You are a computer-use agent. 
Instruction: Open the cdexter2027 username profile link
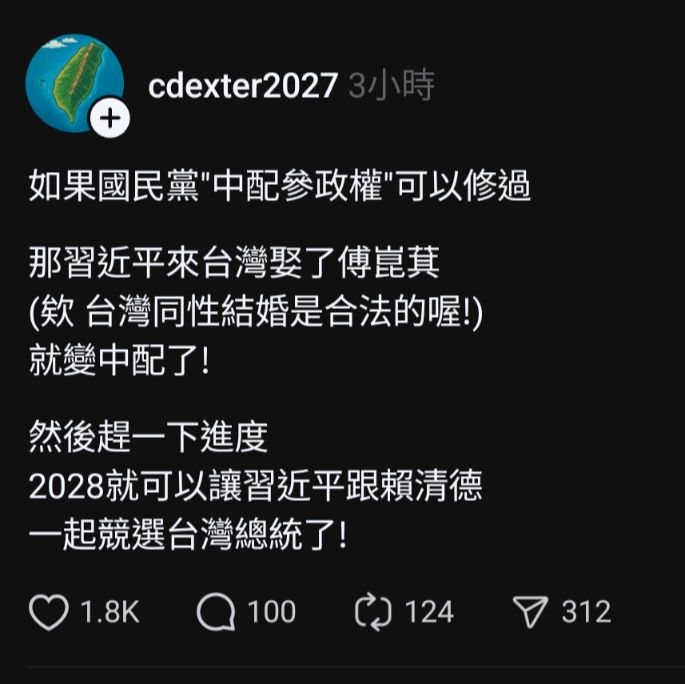242,86
